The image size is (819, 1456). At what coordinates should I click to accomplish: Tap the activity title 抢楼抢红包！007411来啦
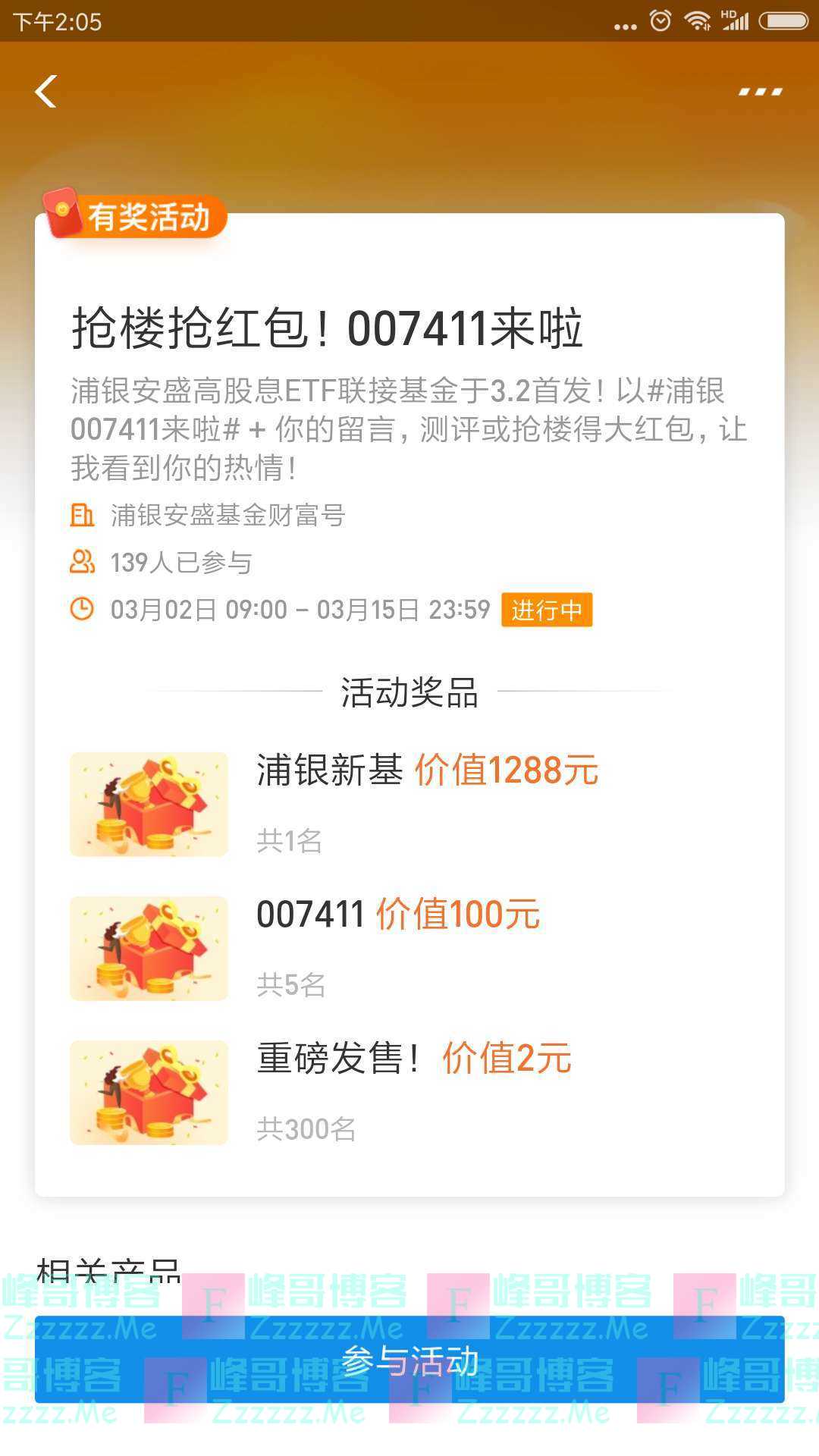pyautogui.click(x=326, y=328)
